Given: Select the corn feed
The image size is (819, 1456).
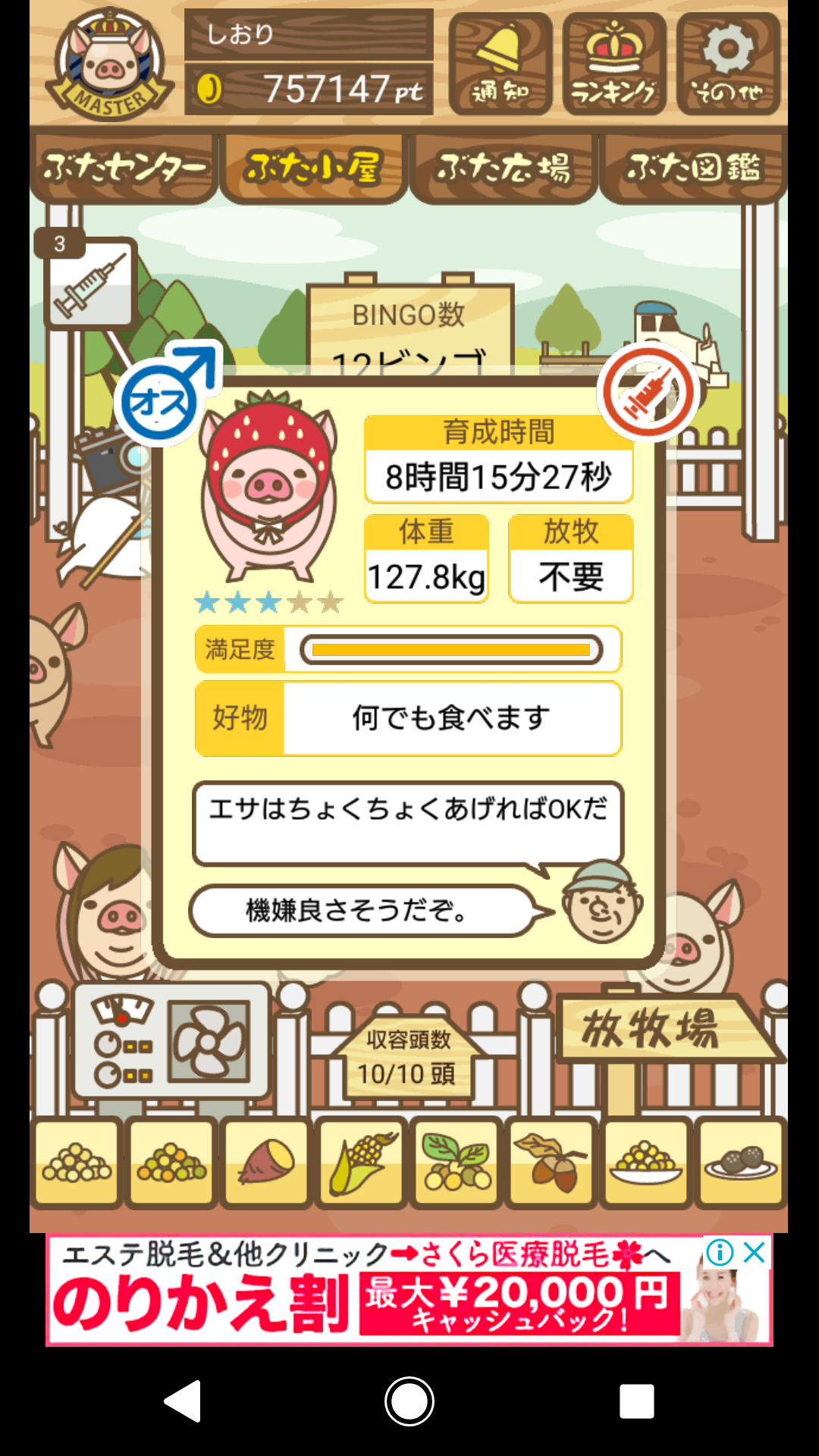Looking at the screenshot, I should 362,1163.
